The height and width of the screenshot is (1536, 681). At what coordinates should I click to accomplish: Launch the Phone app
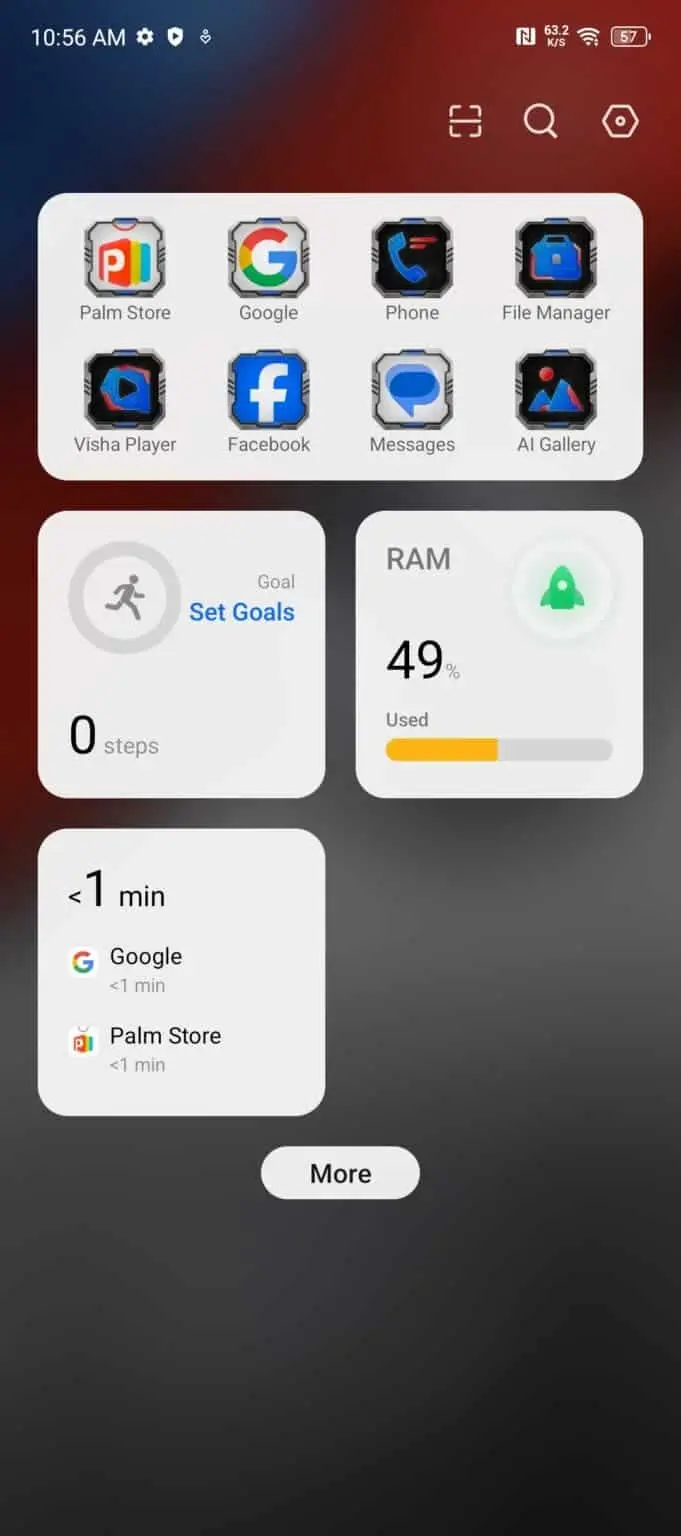click(x=412, y=259)
